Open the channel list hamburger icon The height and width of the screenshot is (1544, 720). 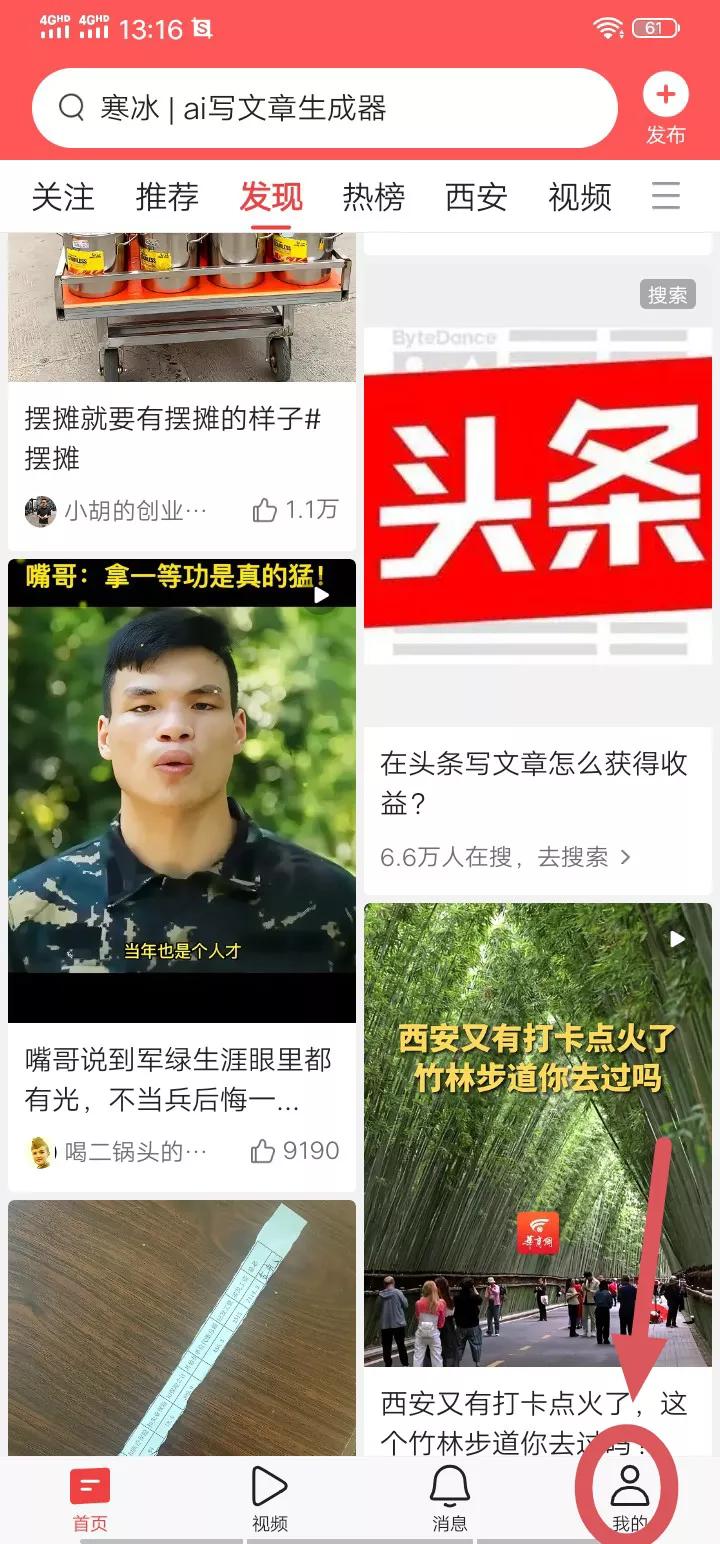click(665, 197)
